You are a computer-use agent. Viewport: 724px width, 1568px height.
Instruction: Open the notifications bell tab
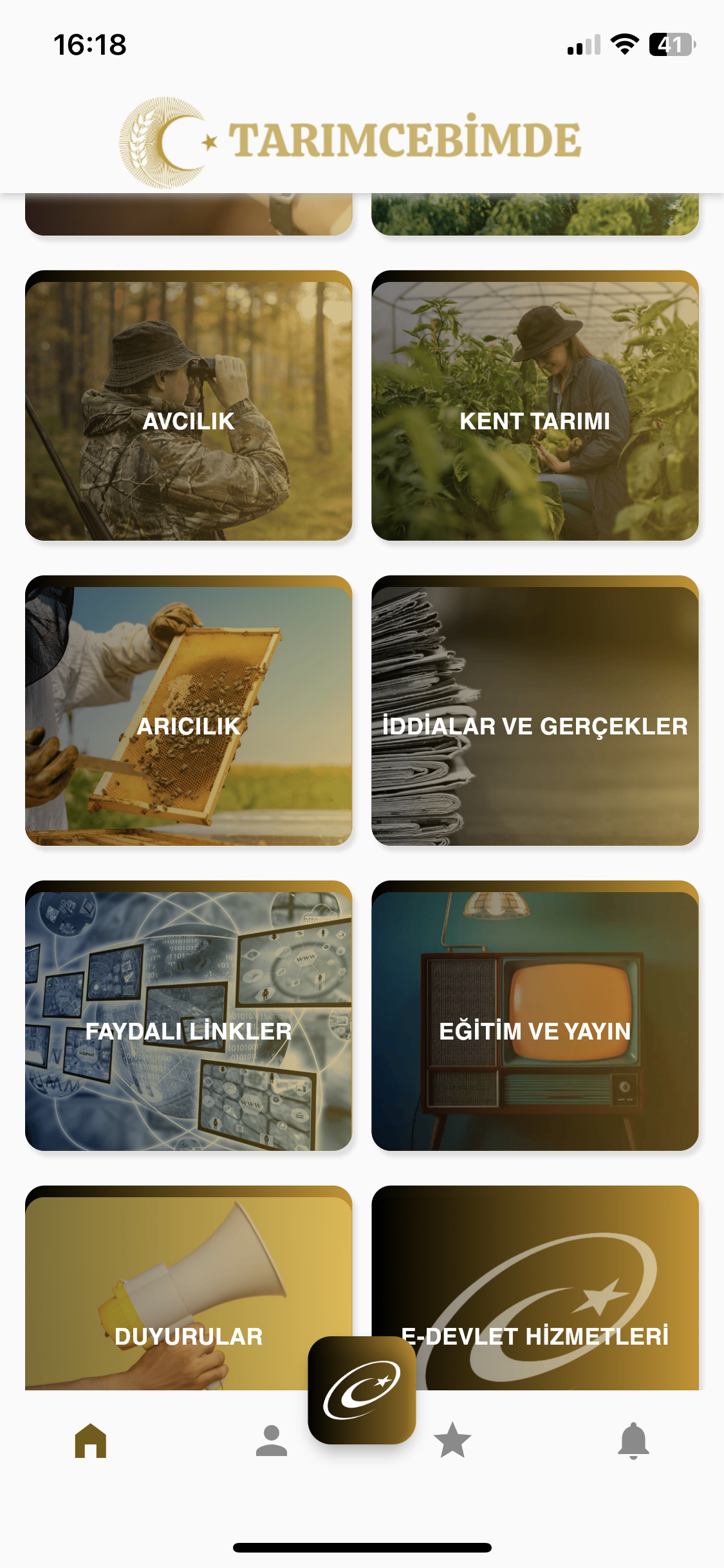click(x=633, y=1441)
